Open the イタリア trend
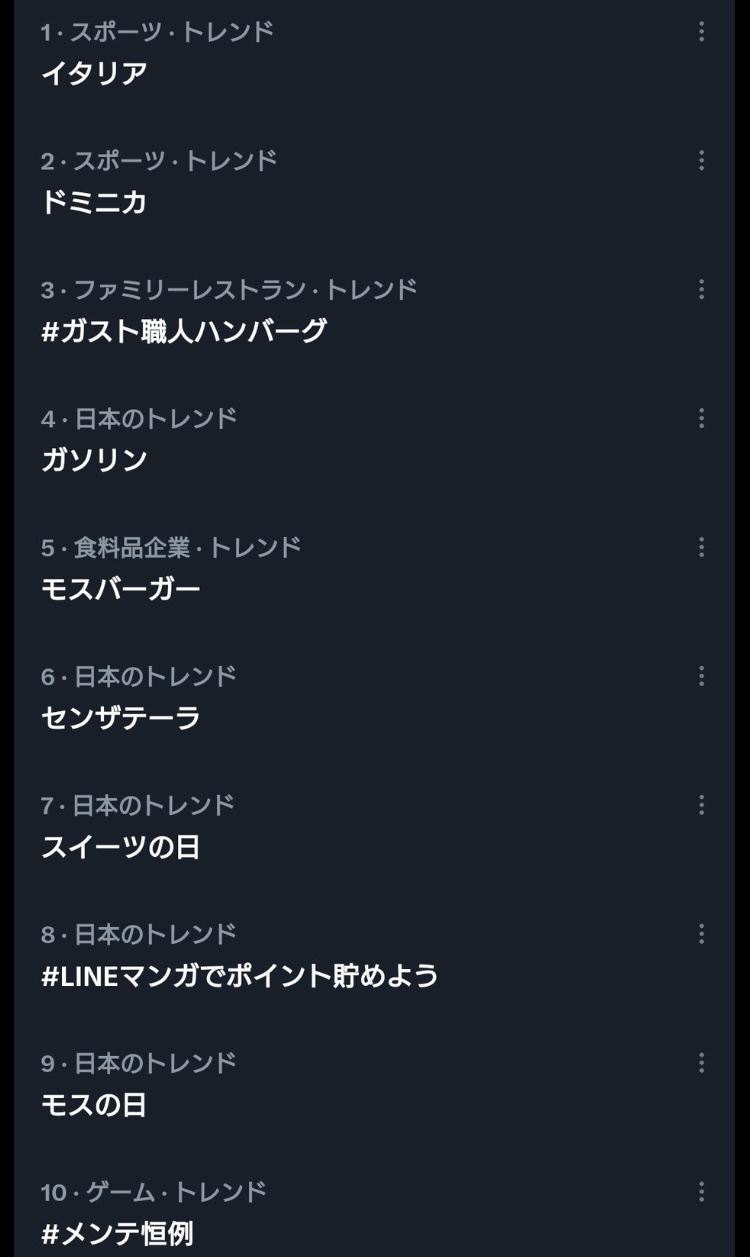Screen dimensions: 750x1257 pos(95,73)
